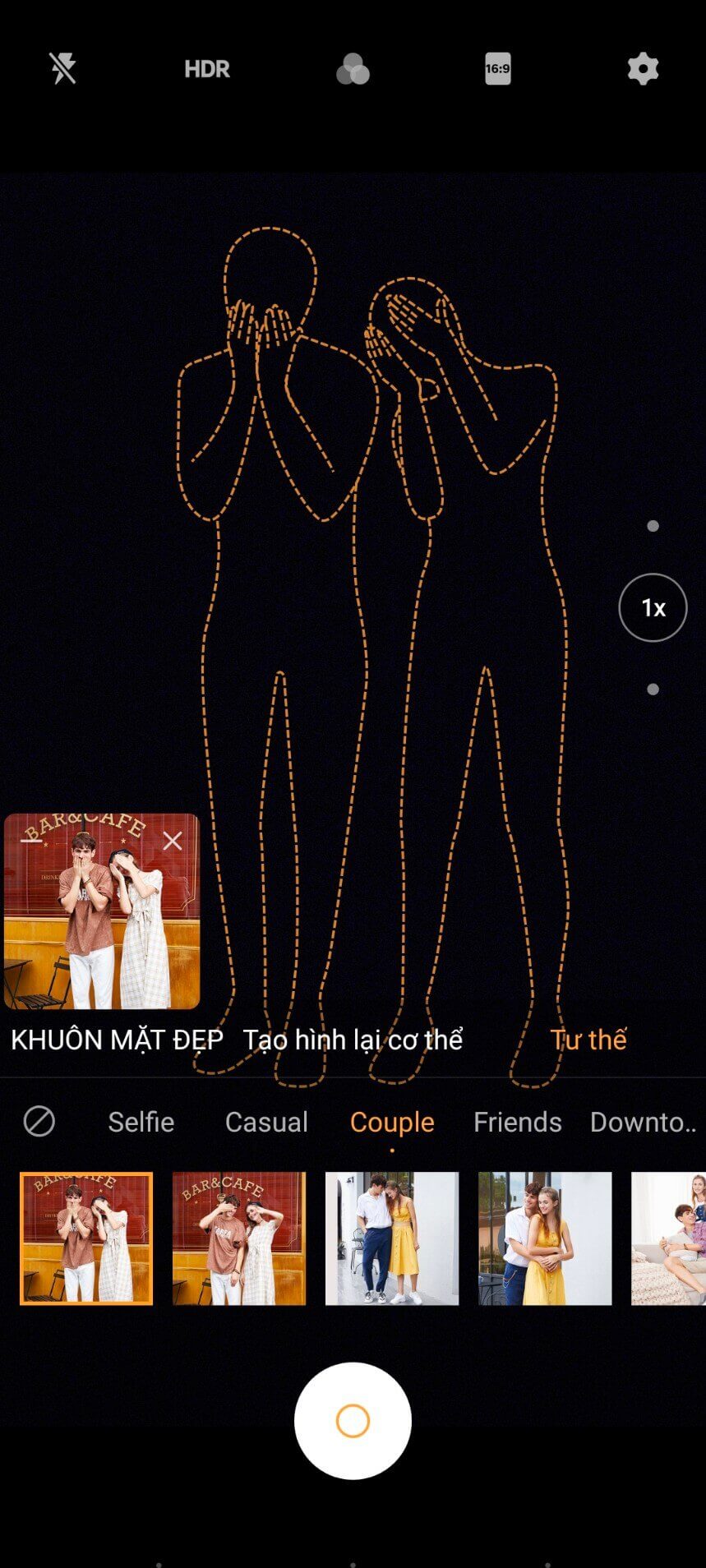Enable HDR mode
This screenshot has width=706, height=1568.
[x=207, y=69]
